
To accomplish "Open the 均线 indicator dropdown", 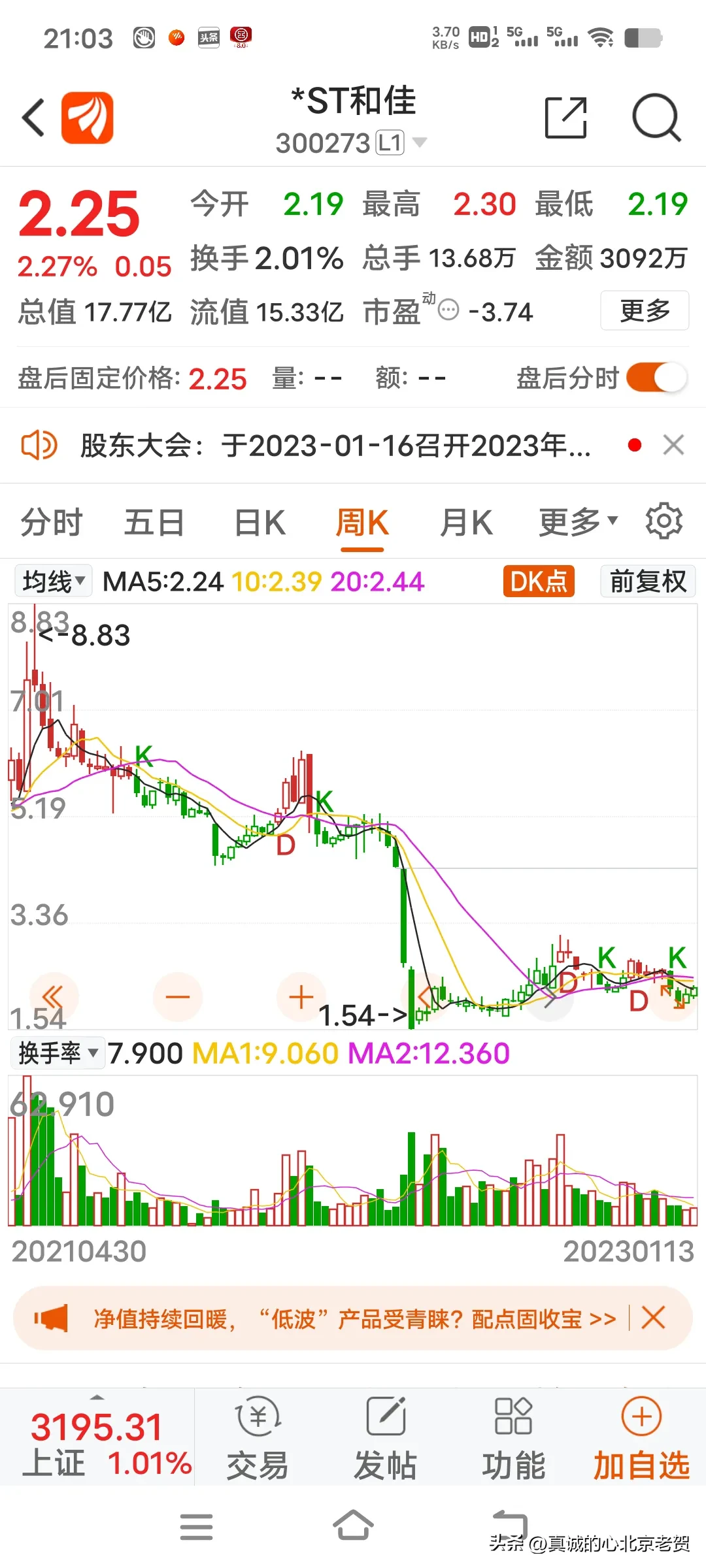I will 54,581.
